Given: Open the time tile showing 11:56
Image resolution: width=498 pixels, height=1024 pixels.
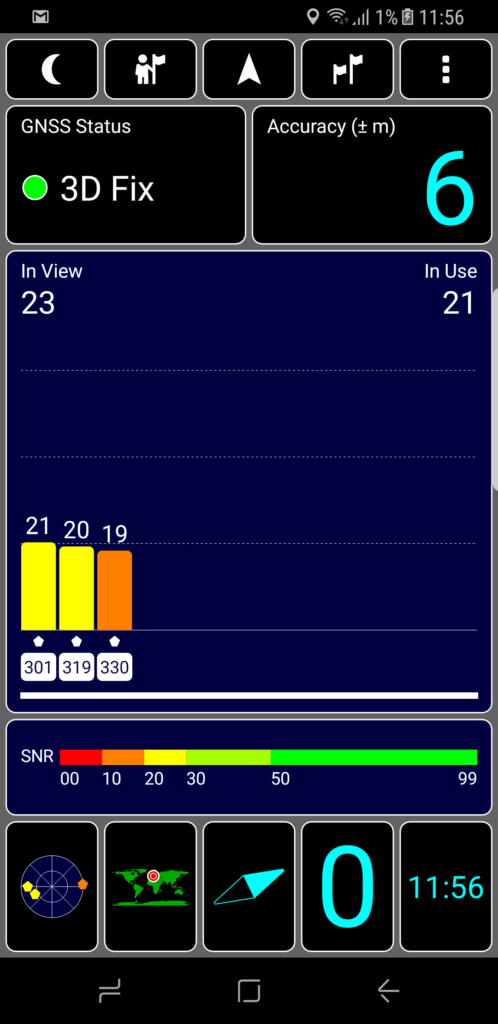Looking at the screenshot, I should 446,887.
